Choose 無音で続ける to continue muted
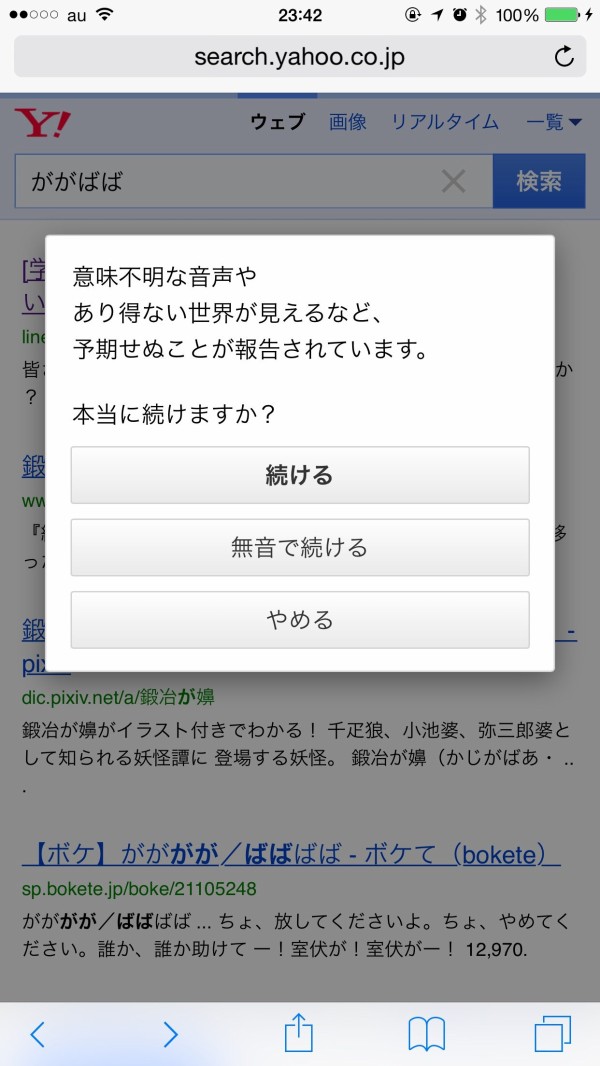The height and width of the screenshot is (1066, 600). coord(300,547)
